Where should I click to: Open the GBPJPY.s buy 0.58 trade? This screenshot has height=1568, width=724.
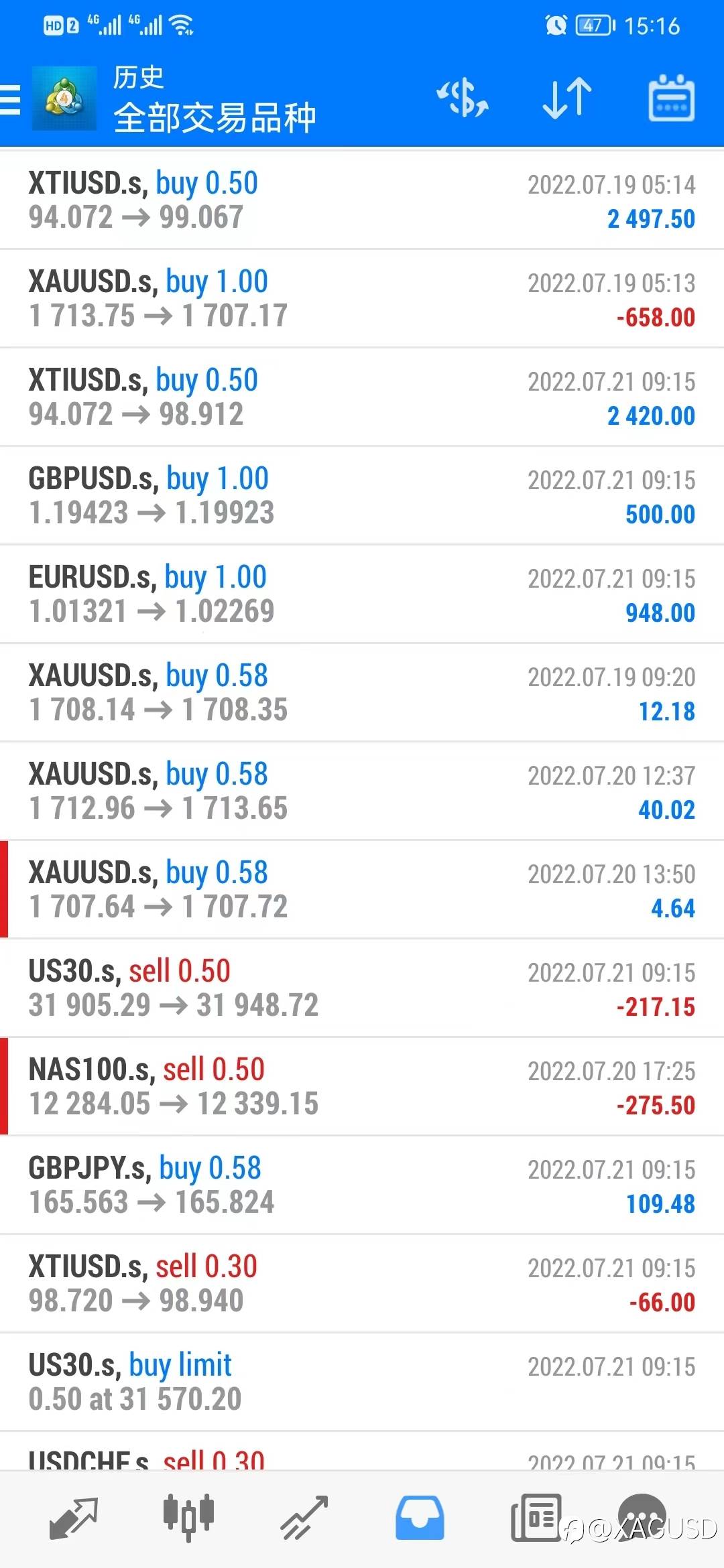click(362, 1185)
